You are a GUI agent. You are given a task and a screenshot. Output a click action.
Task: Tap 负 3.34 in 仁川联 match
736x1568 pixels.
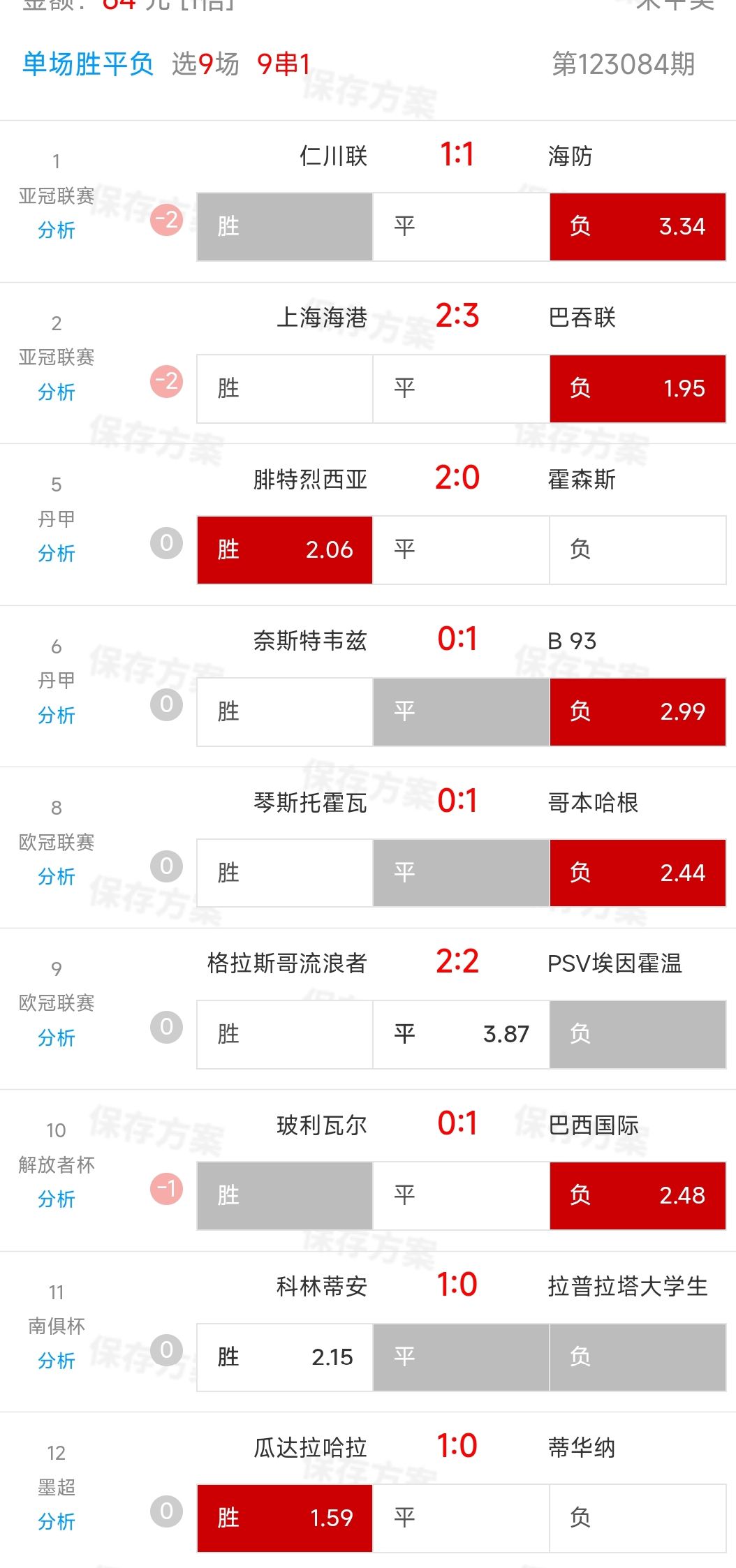[637, 227]
